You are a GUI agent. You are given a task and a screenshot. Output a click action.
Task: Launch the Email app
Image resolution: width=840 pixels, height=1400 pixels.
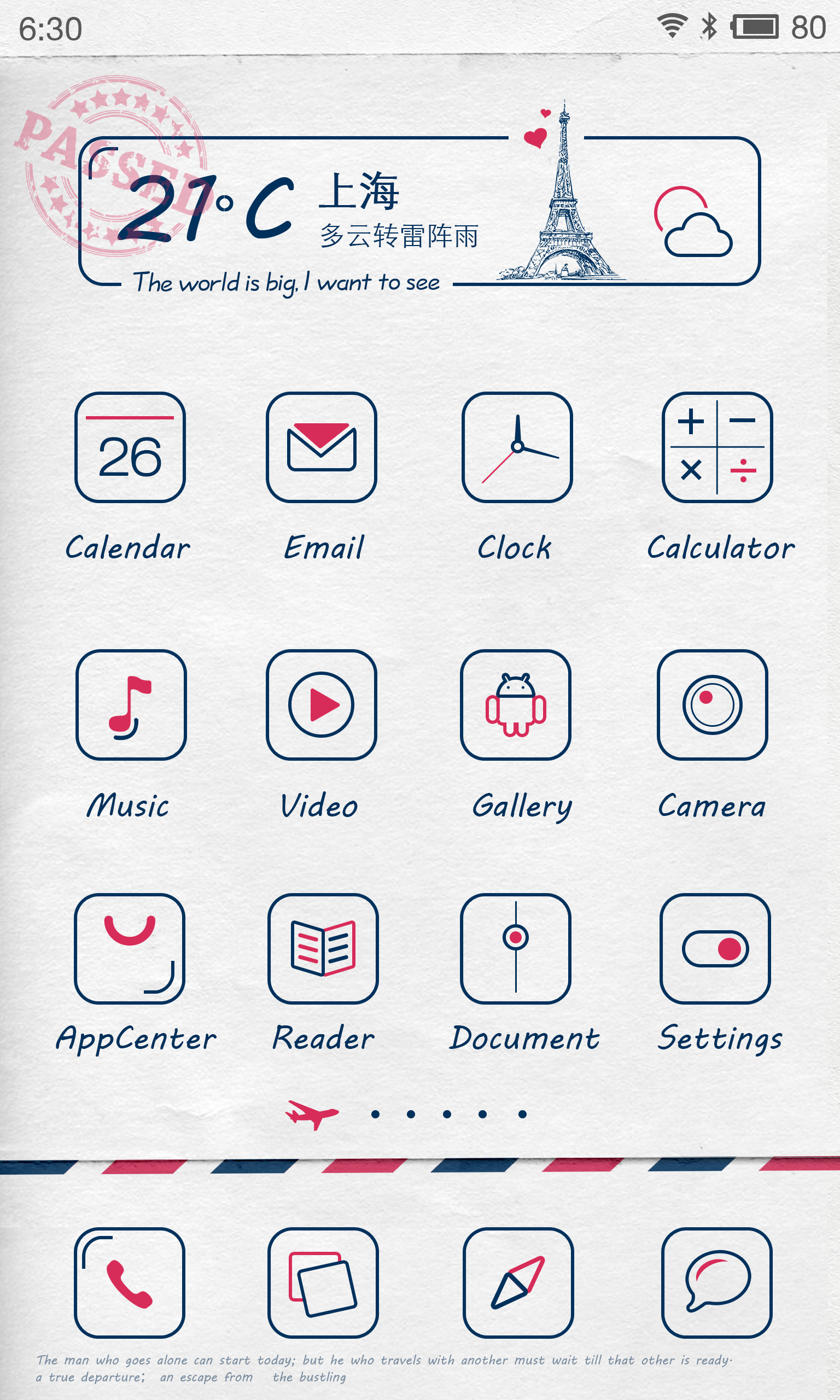tap(322, 447)
